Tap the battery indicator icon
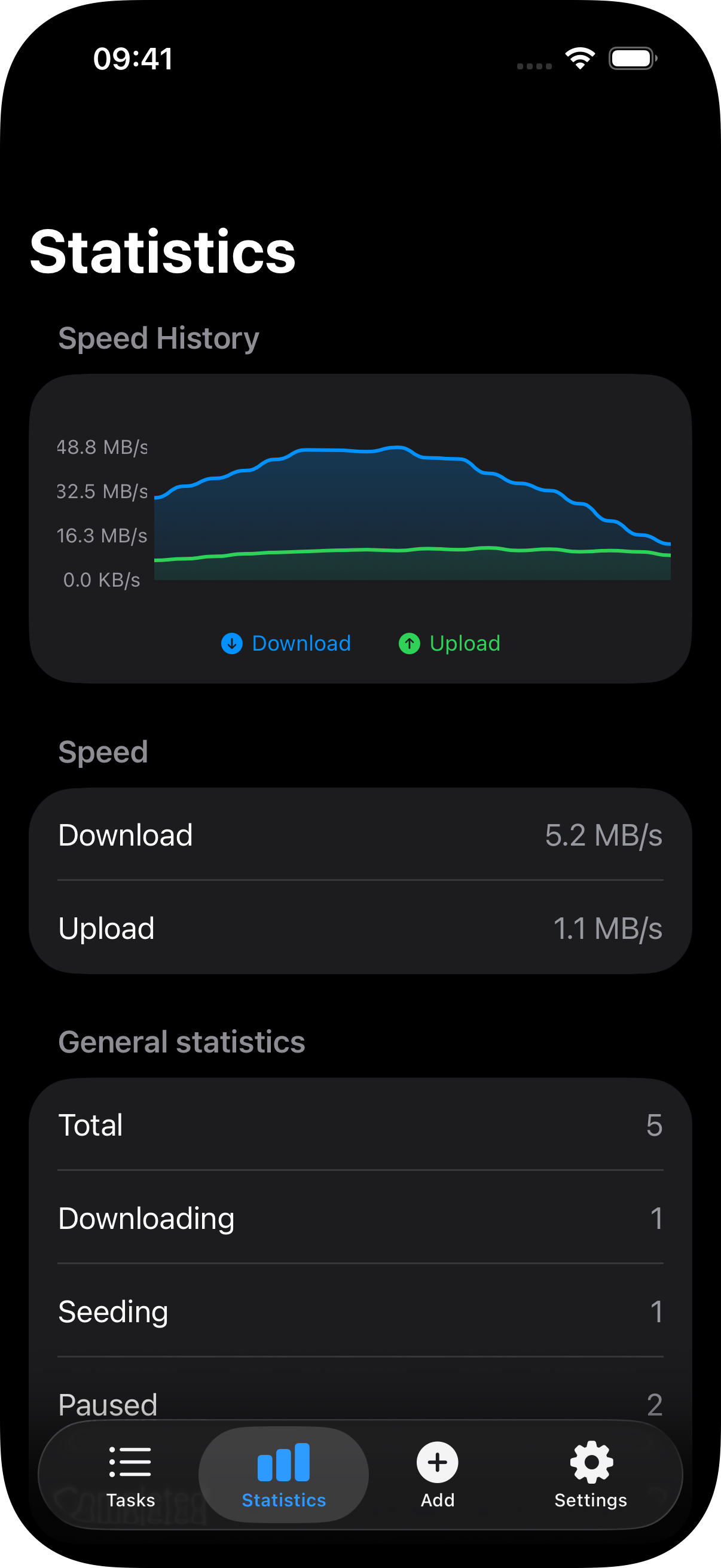Screen dimensions: 721x1568 point(632,57)
